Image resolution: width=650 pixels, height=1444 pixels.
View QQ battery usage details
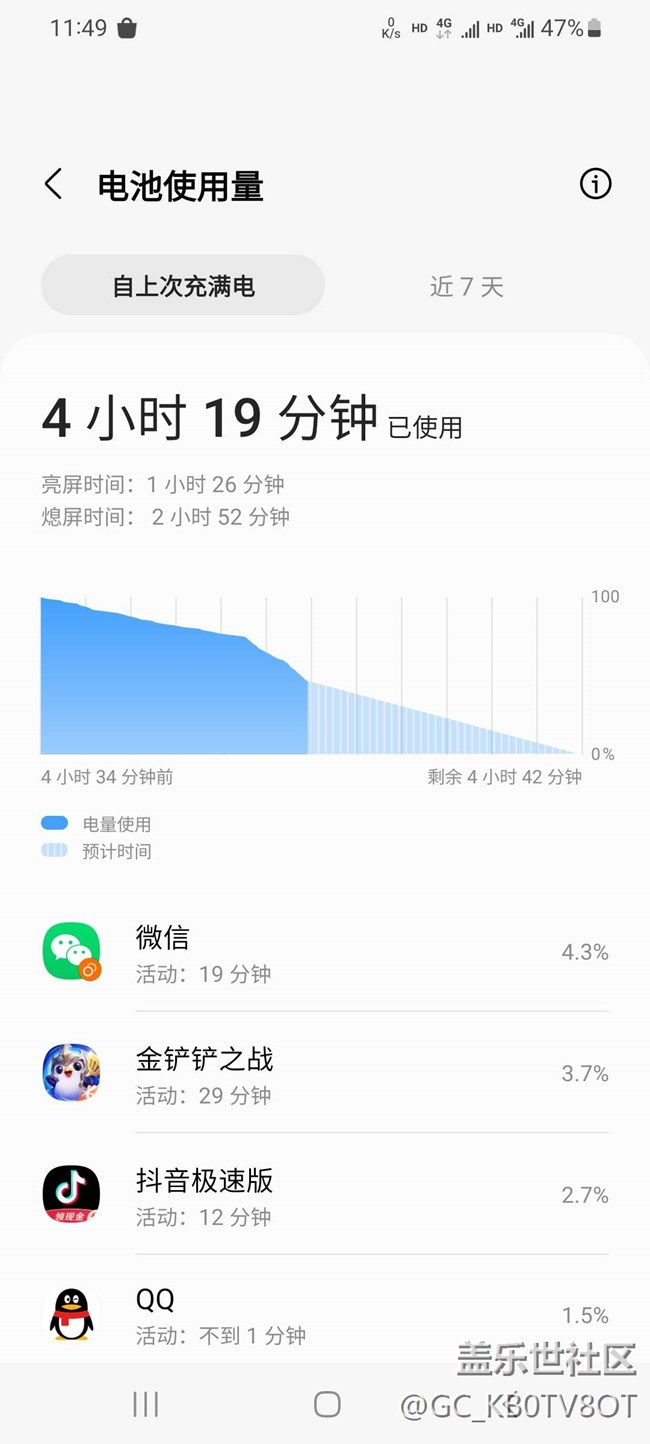(x=325, y=1314)
